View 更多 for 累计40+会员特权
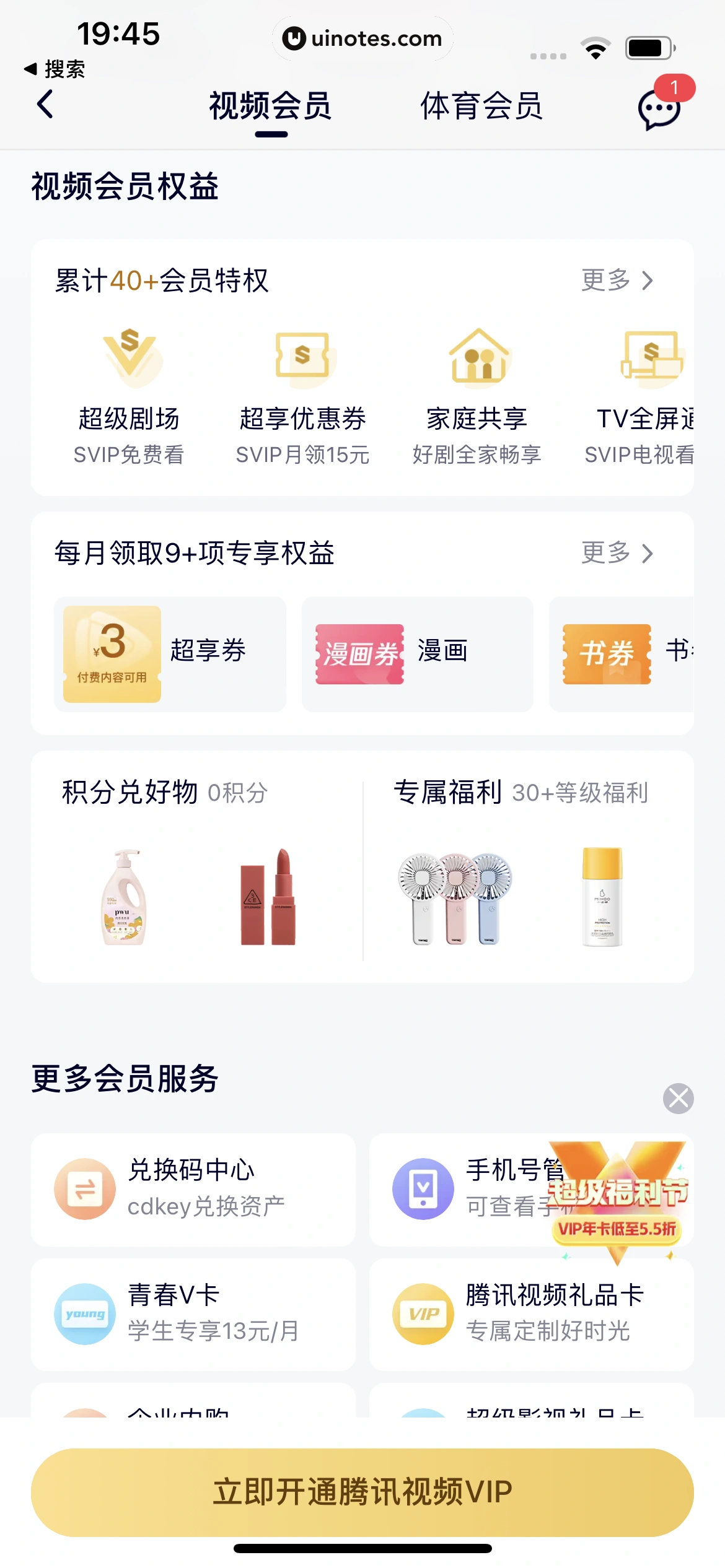Screen dimensions: 725x1568 617,281
